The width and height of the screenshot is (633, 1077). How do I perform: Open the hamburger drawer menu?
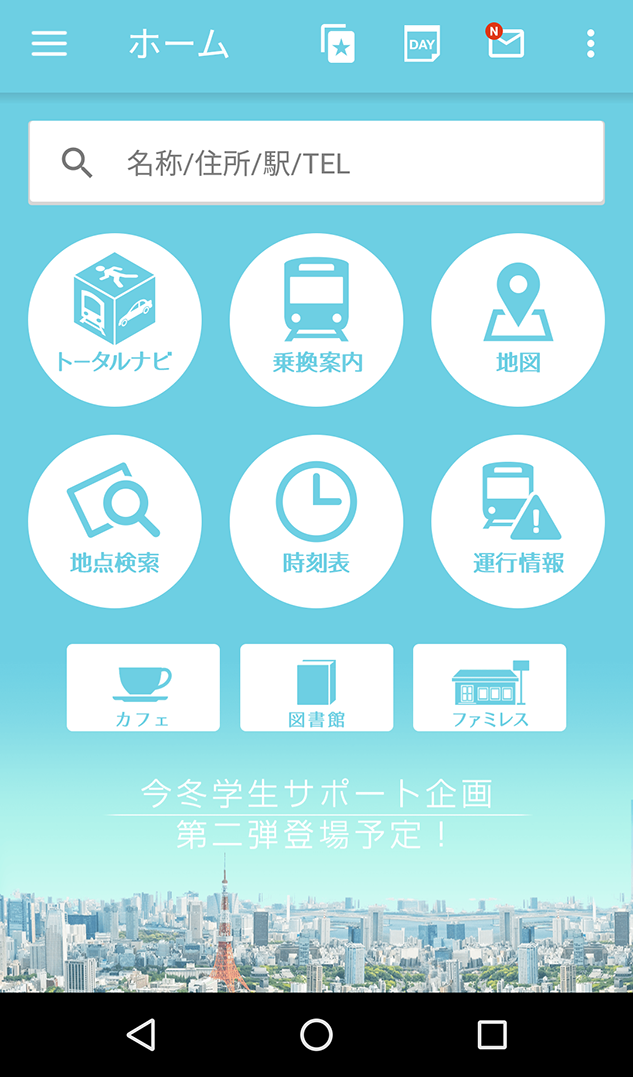pyautogui.click(x=49, y=44)
